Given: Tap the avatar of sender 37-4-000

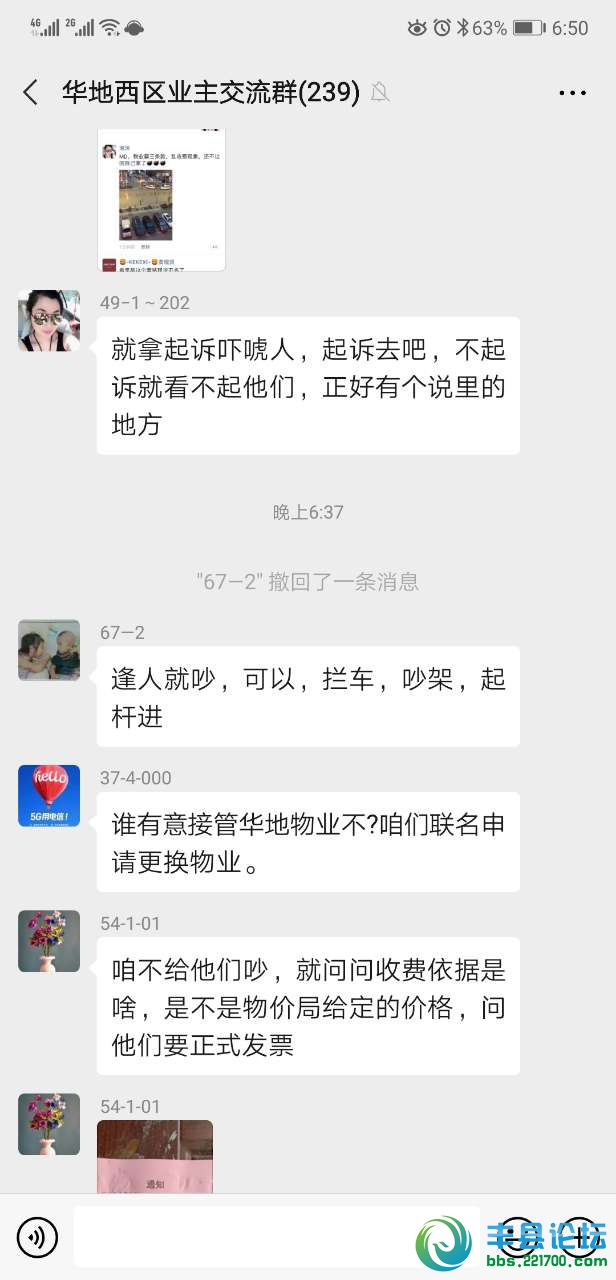Looking at the screenshot, I should (49, 795).
